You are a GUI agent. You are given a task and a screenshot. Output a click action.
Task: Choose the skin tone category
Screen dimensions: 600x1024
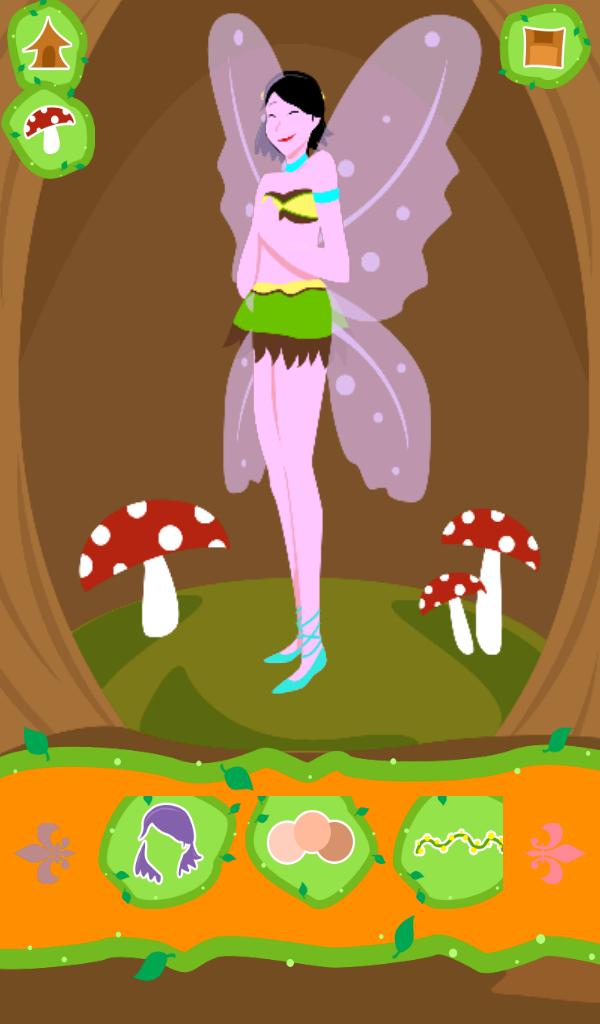[x=311, y=840]
